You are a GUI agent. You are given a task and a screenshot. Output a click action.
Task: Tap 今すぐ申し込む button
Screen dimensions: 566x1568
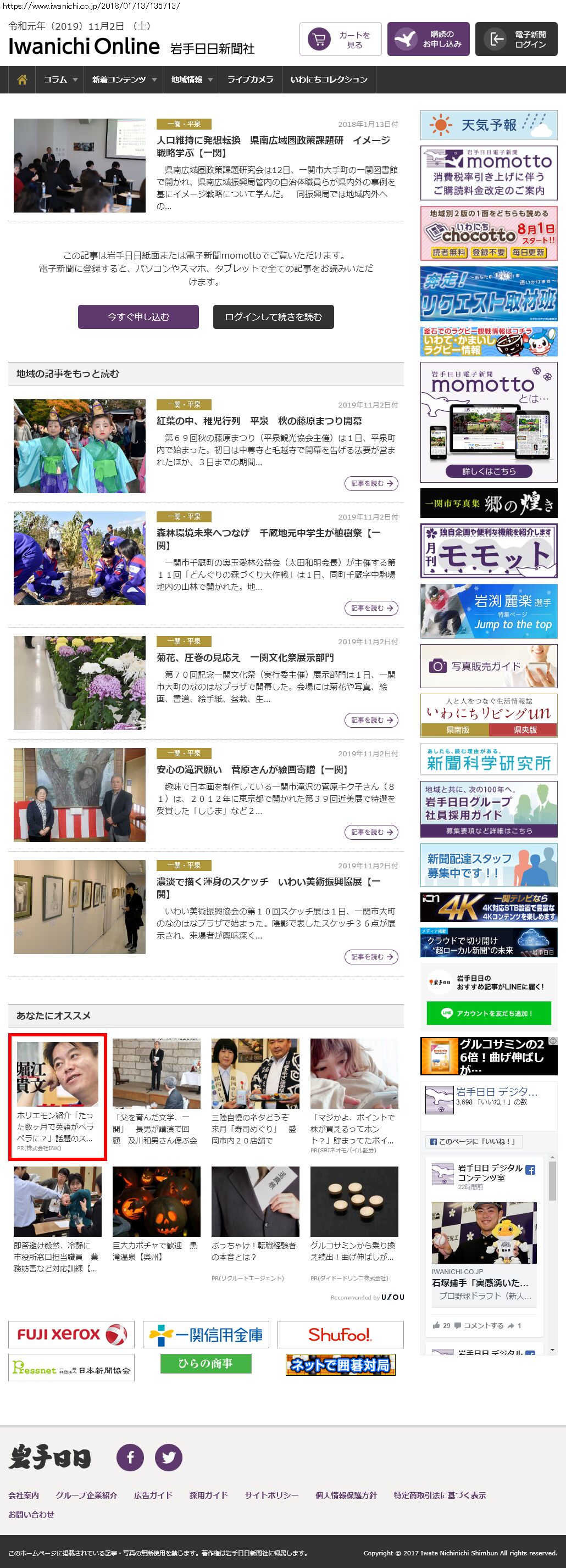coord(138,316)
